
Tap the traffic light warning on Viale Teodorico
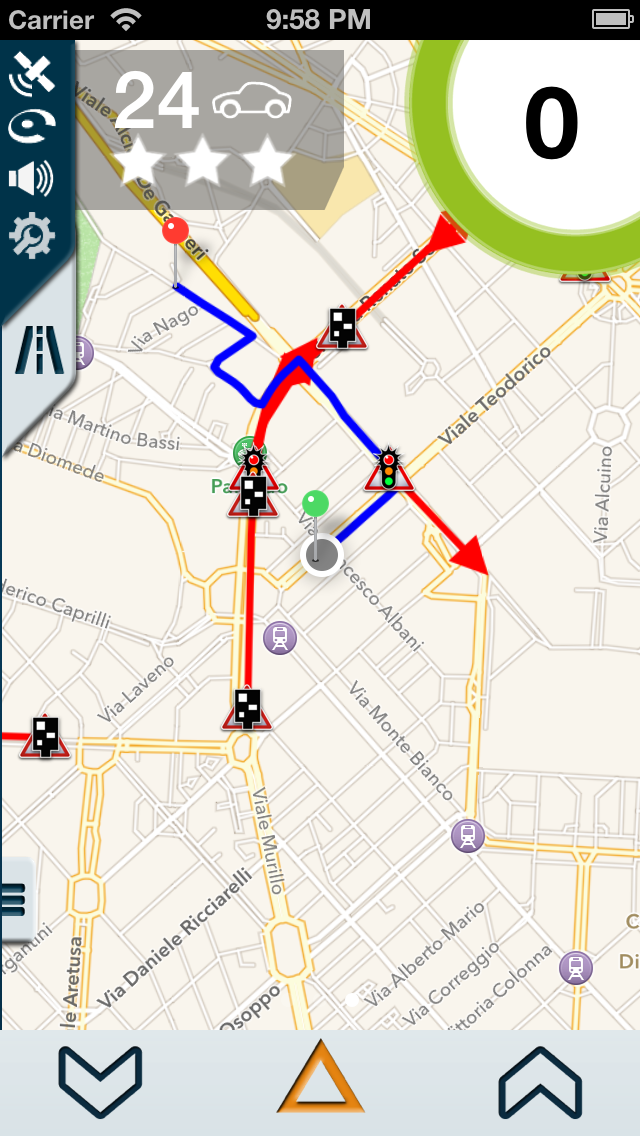point(389,471)
